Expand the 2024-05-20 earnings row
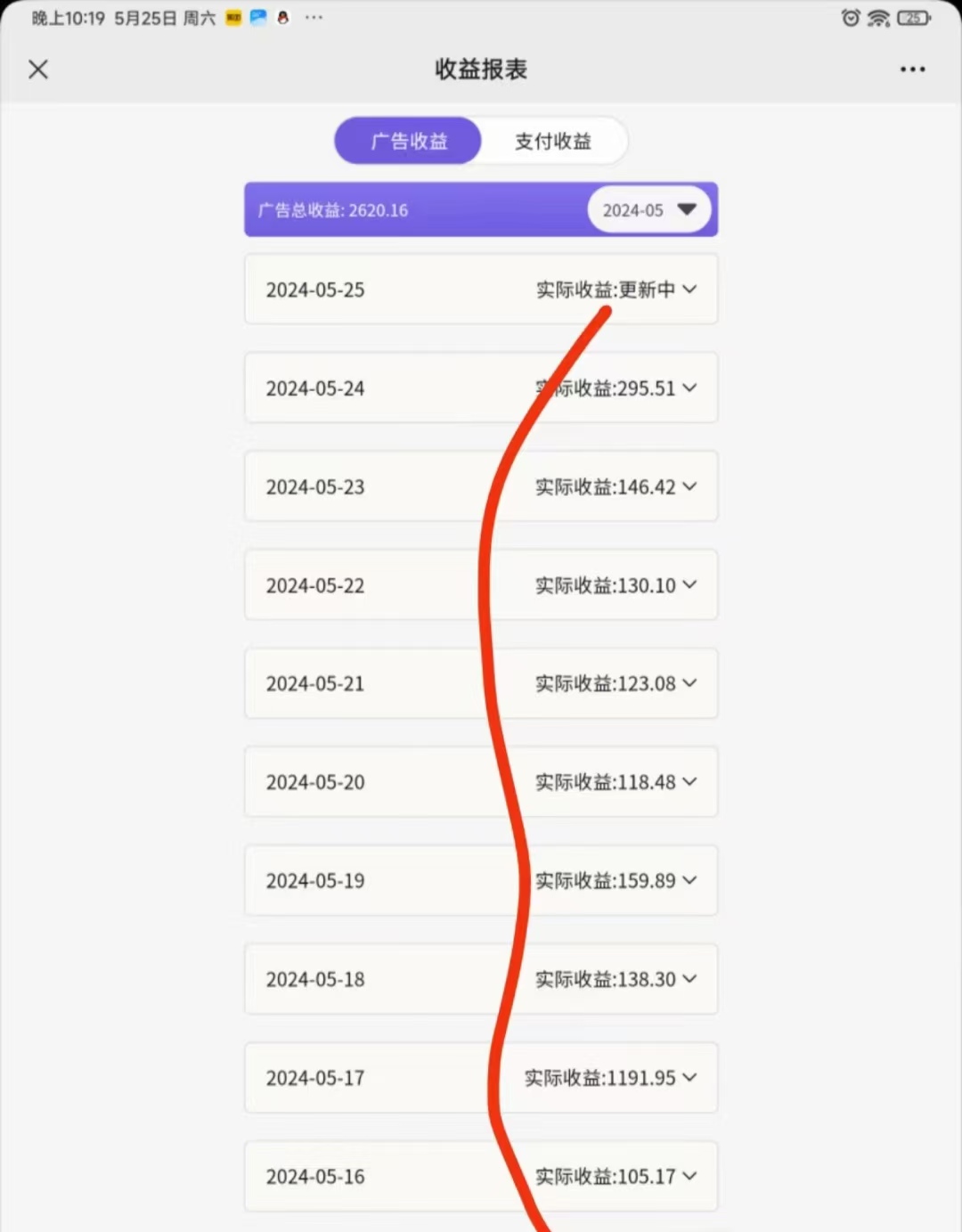Viewport: 962px width, 1232px height. 689,782
